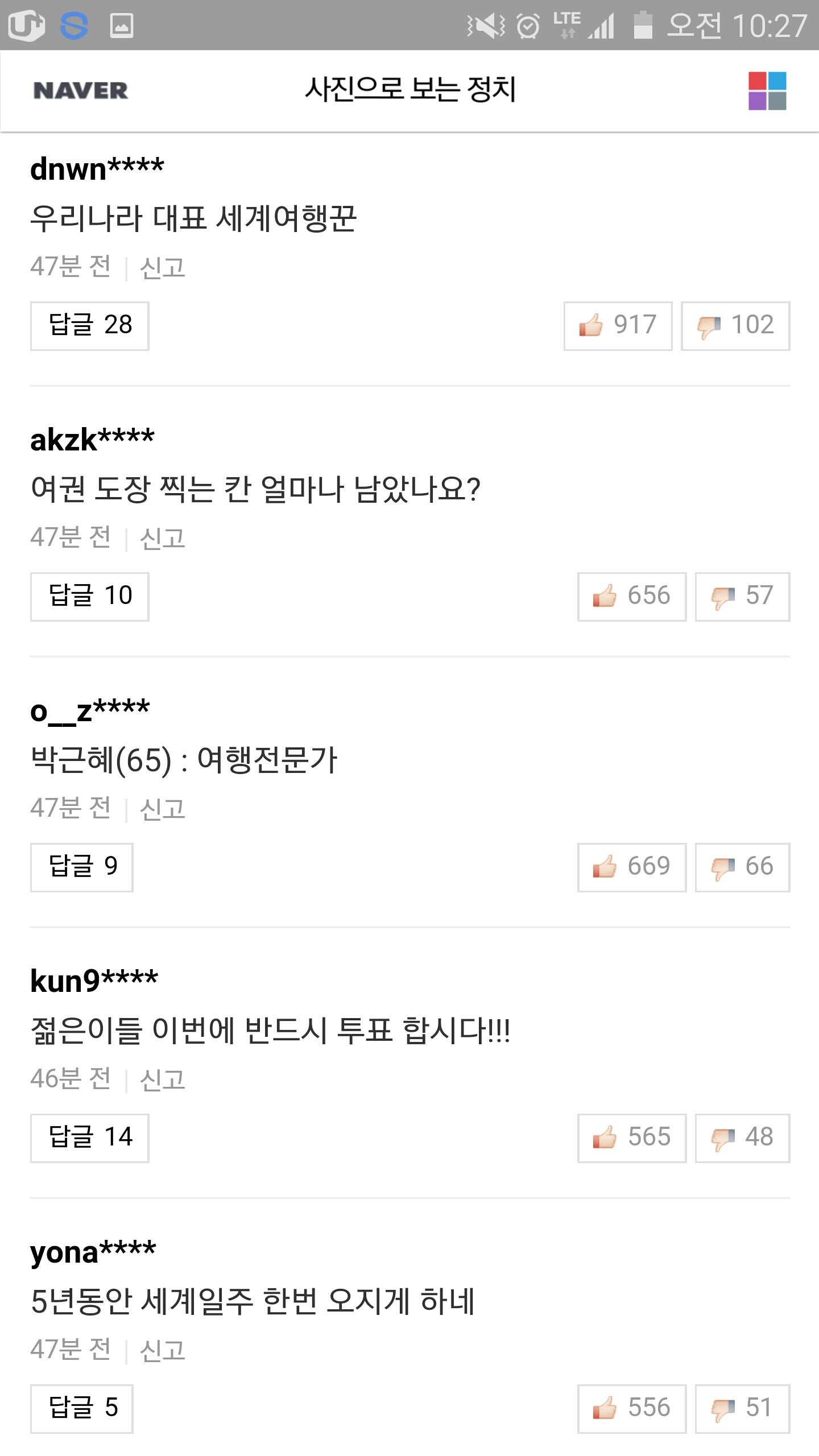Like kun9's comment with 565 likes
819x1456 pixels.
632,1138
